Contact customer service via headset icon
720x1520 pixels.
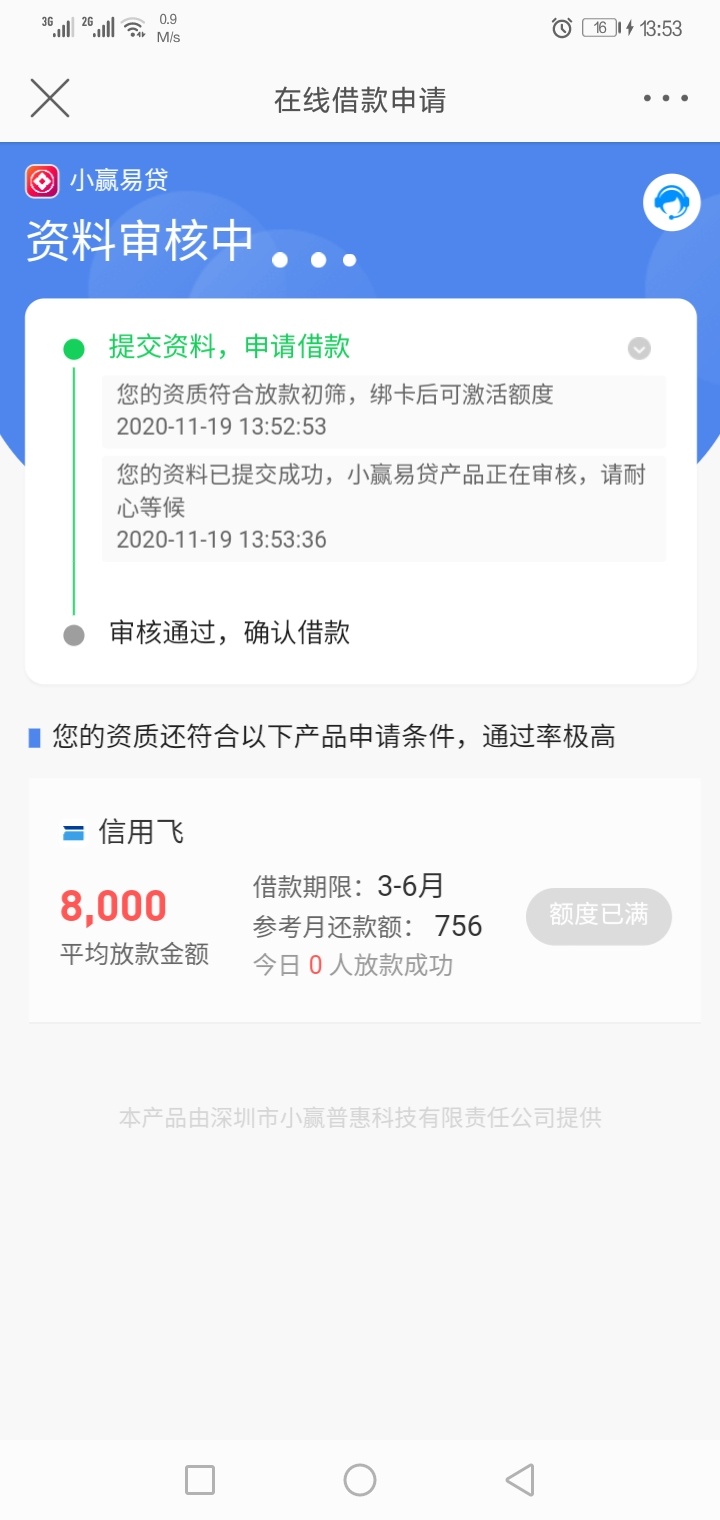pos(671,203)
